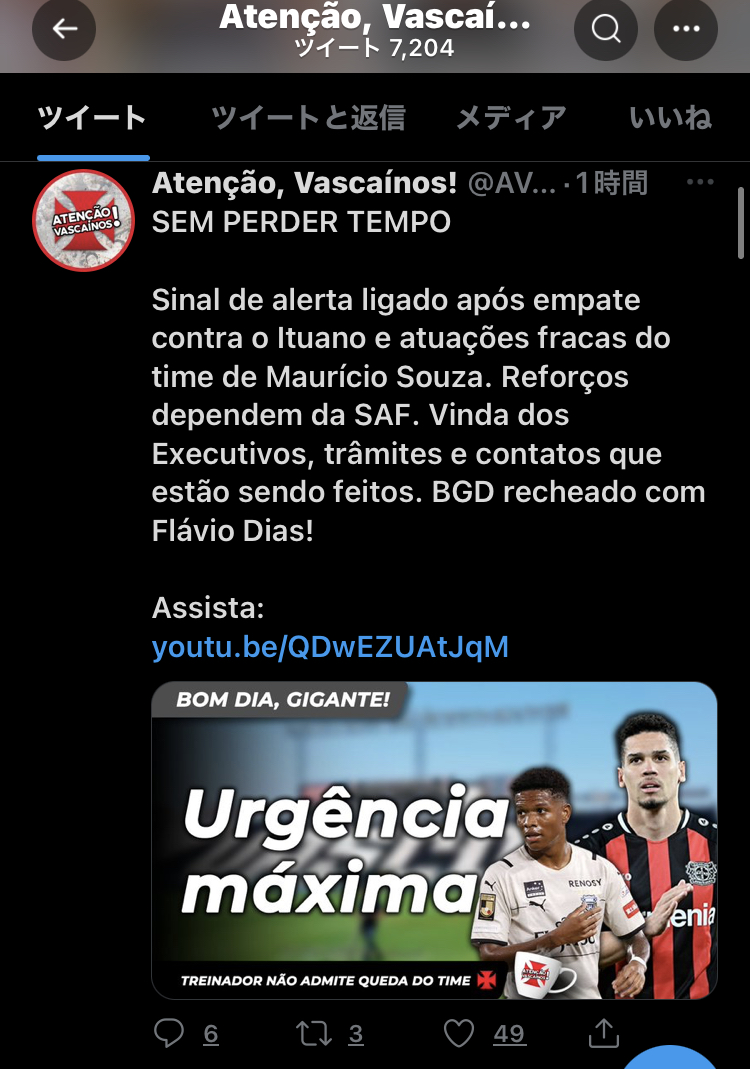Open profile search magnifier icon
This screenshot has height=1069, width=750.
606,29
